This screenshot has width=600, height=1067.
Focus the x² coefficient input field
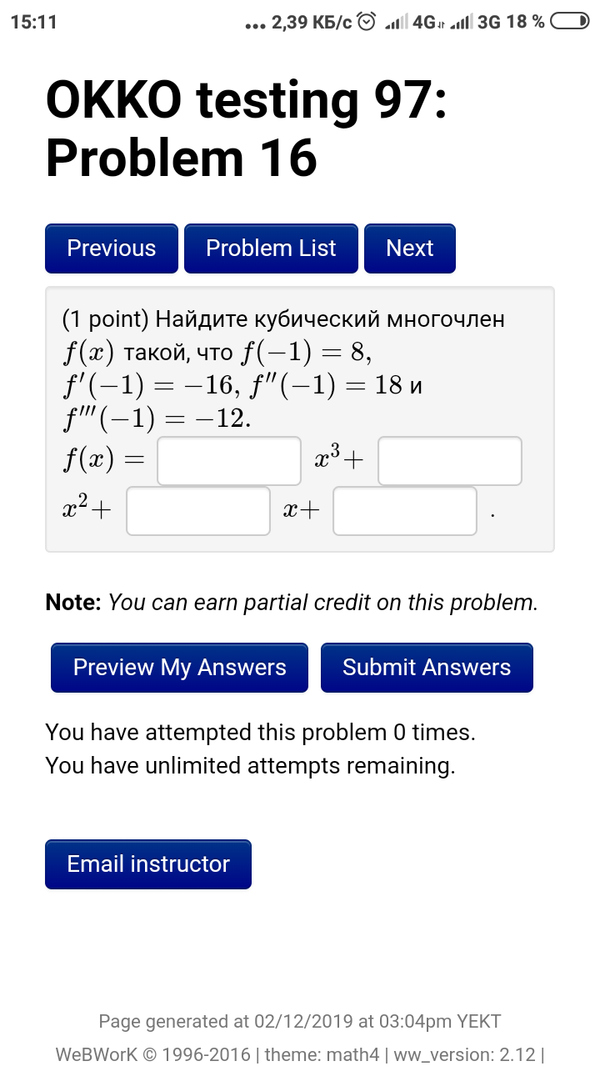[450, 461]
